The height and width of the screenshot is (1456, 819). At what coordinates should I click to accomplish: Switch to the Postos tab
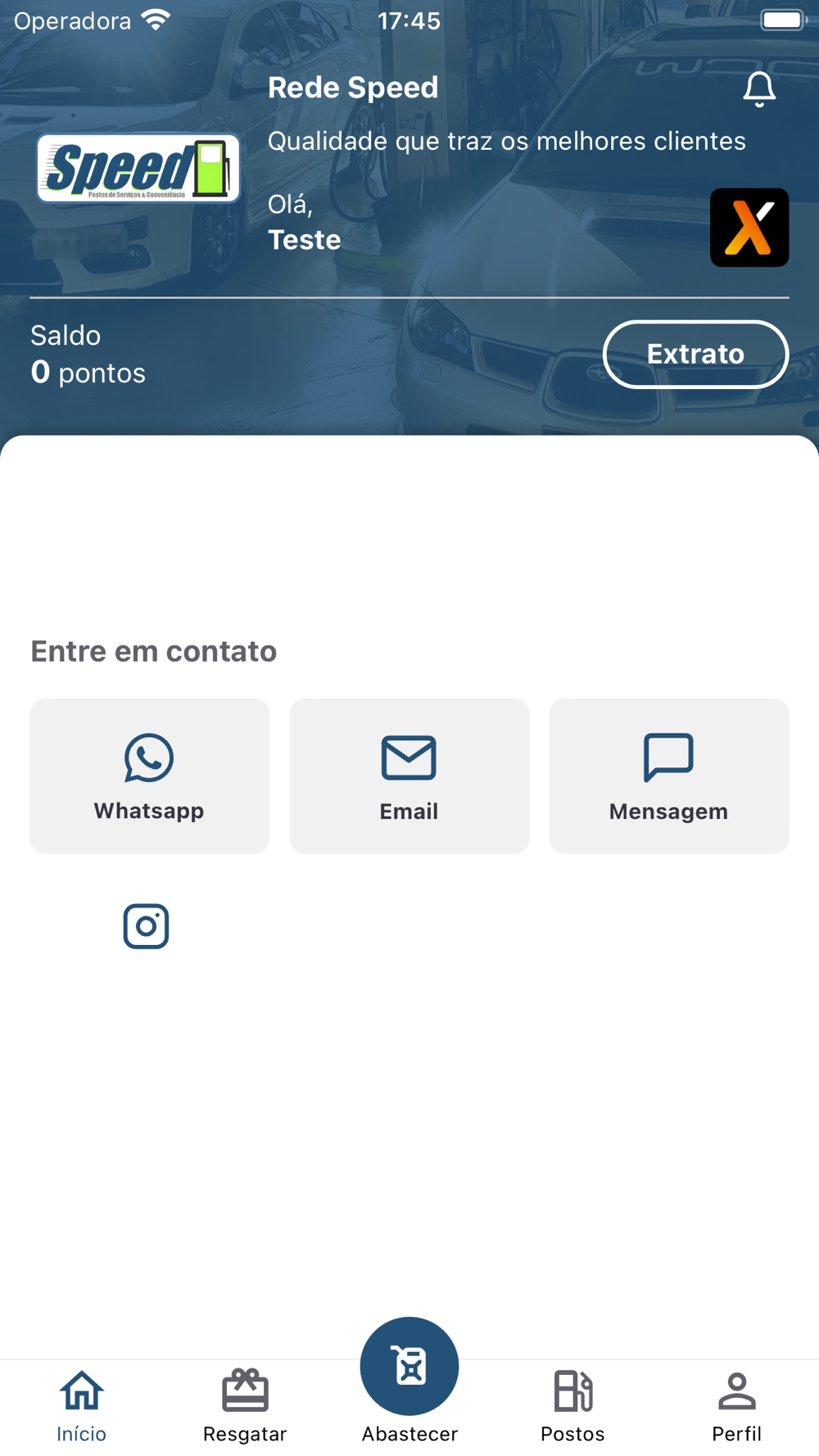pos(572,1407)
